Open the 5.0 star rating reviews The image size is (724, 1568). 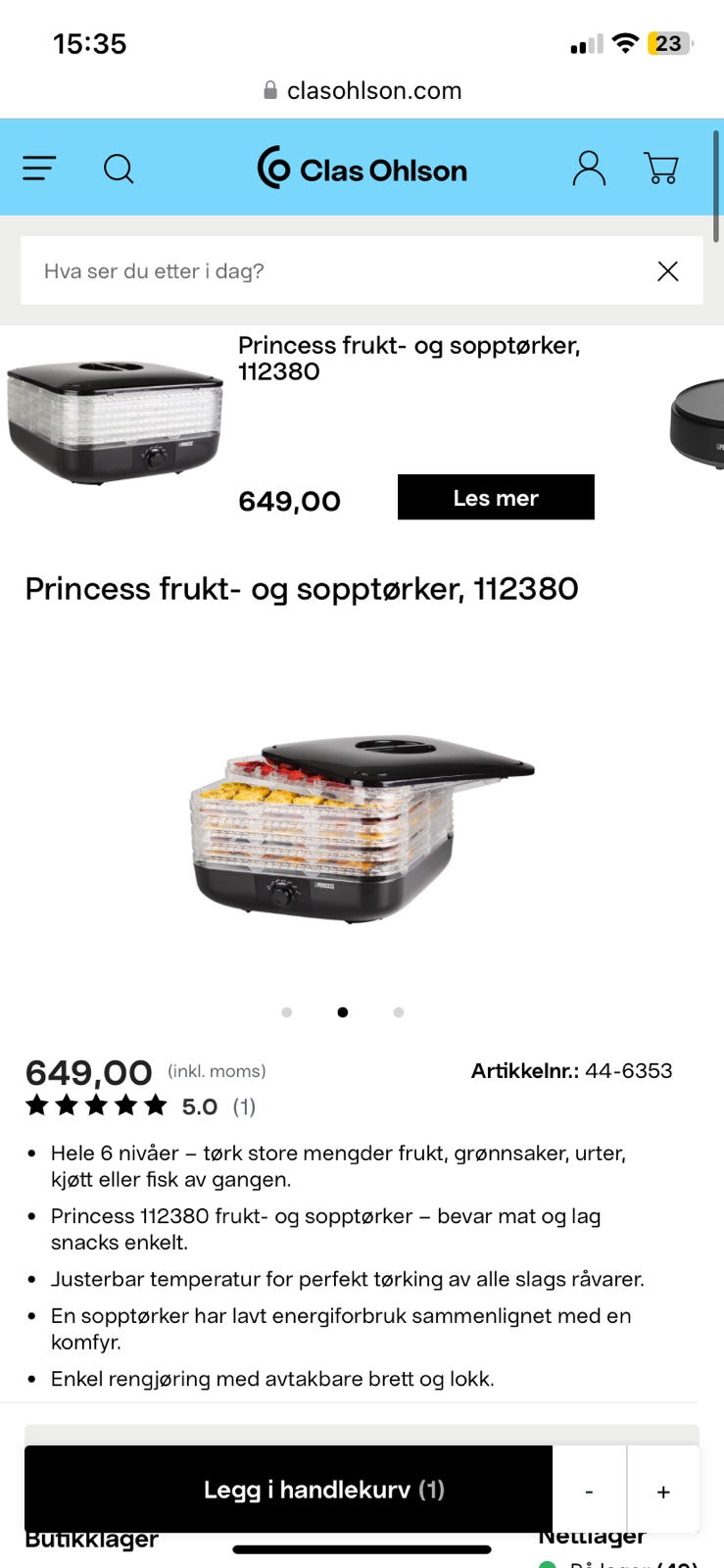pyautogui.click(x=140, y=1106)
